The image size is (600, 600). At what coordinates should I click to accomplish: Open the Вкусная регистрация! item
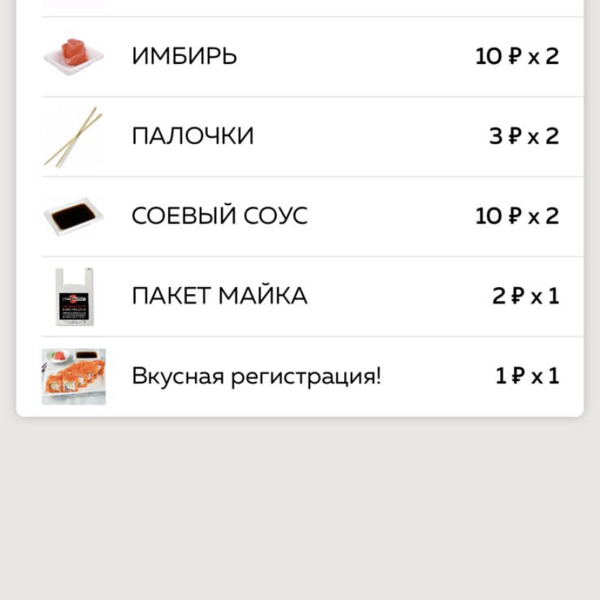pos(300,376)
